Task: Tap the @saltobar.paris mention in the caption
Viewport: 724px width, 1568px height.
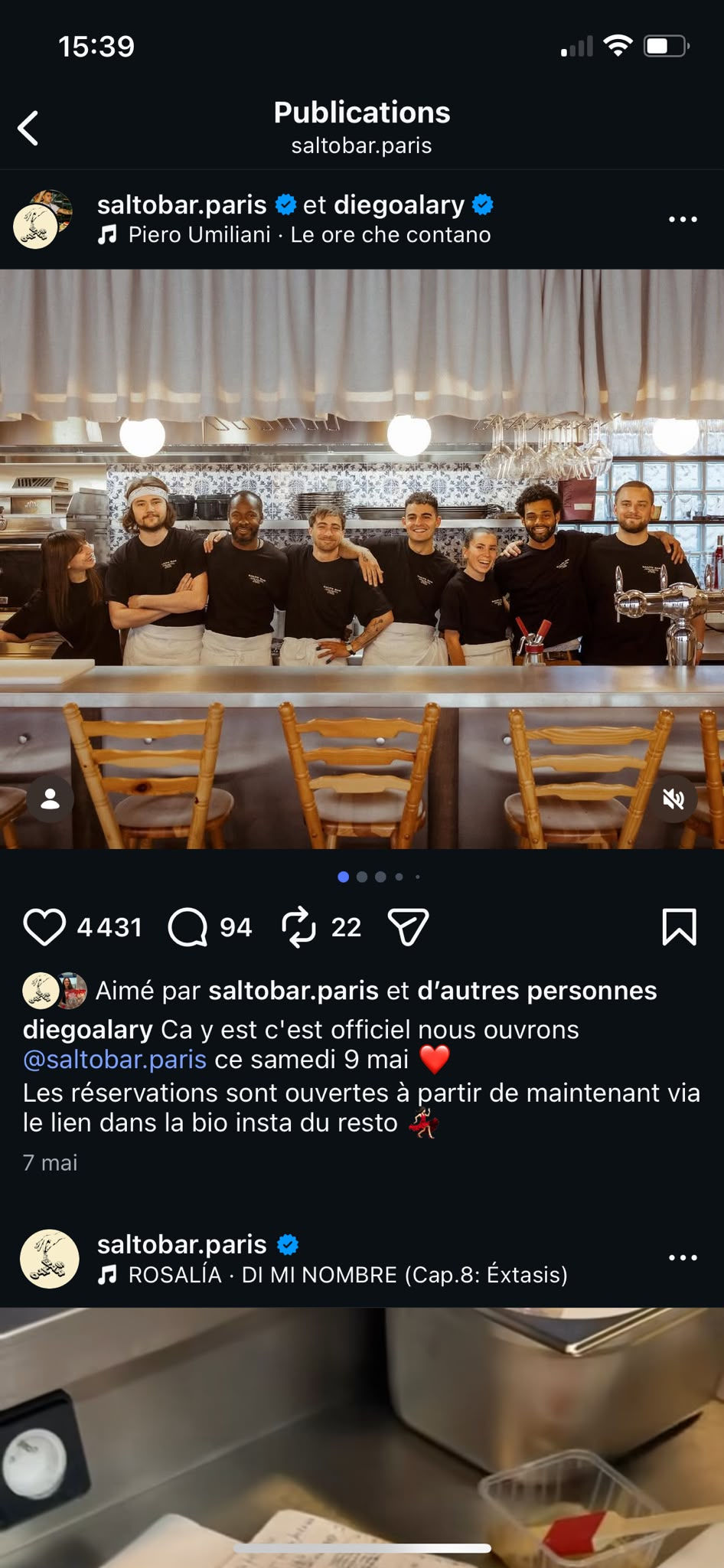Action: 115,1060
